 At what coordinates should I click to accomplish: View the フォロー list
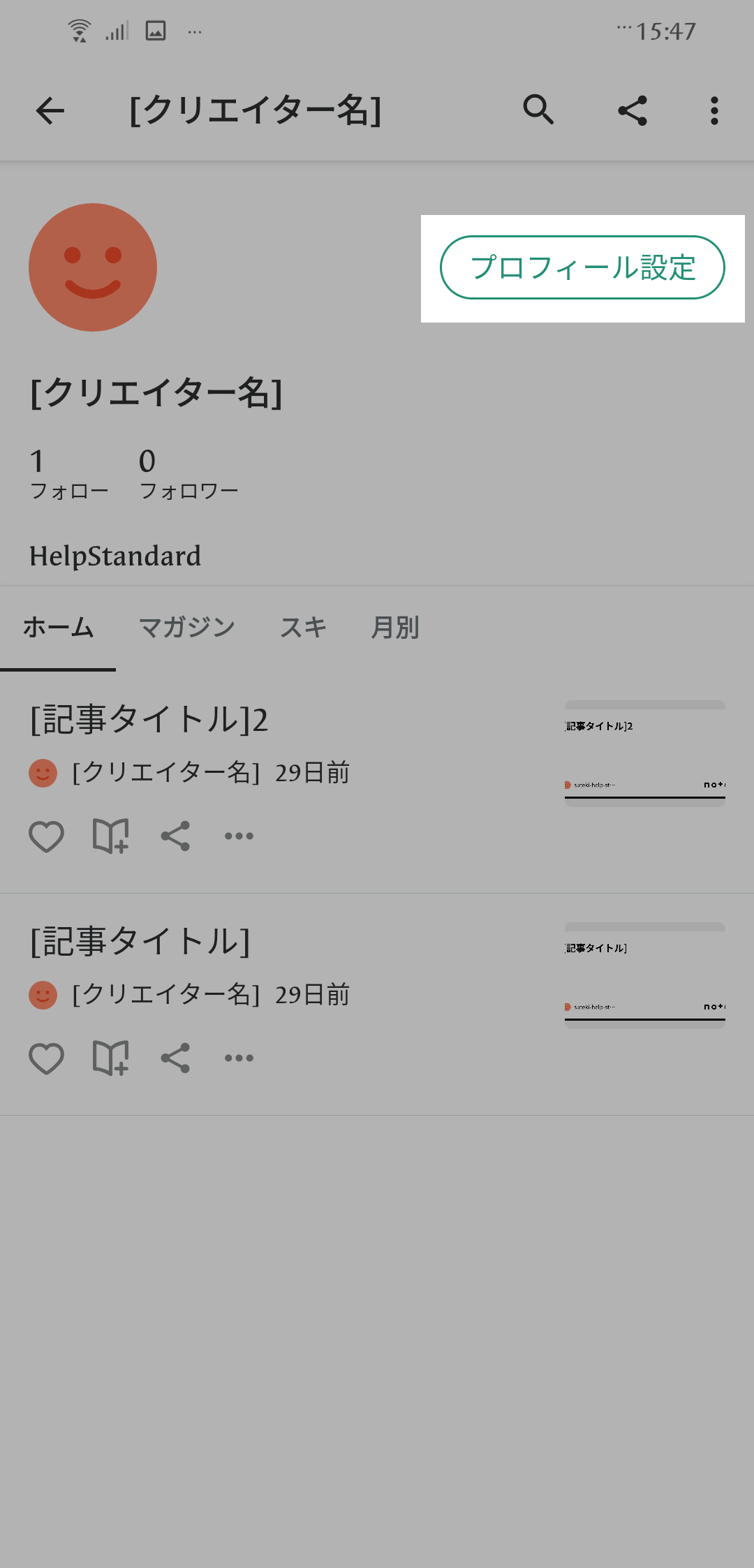tap(68, 474)
